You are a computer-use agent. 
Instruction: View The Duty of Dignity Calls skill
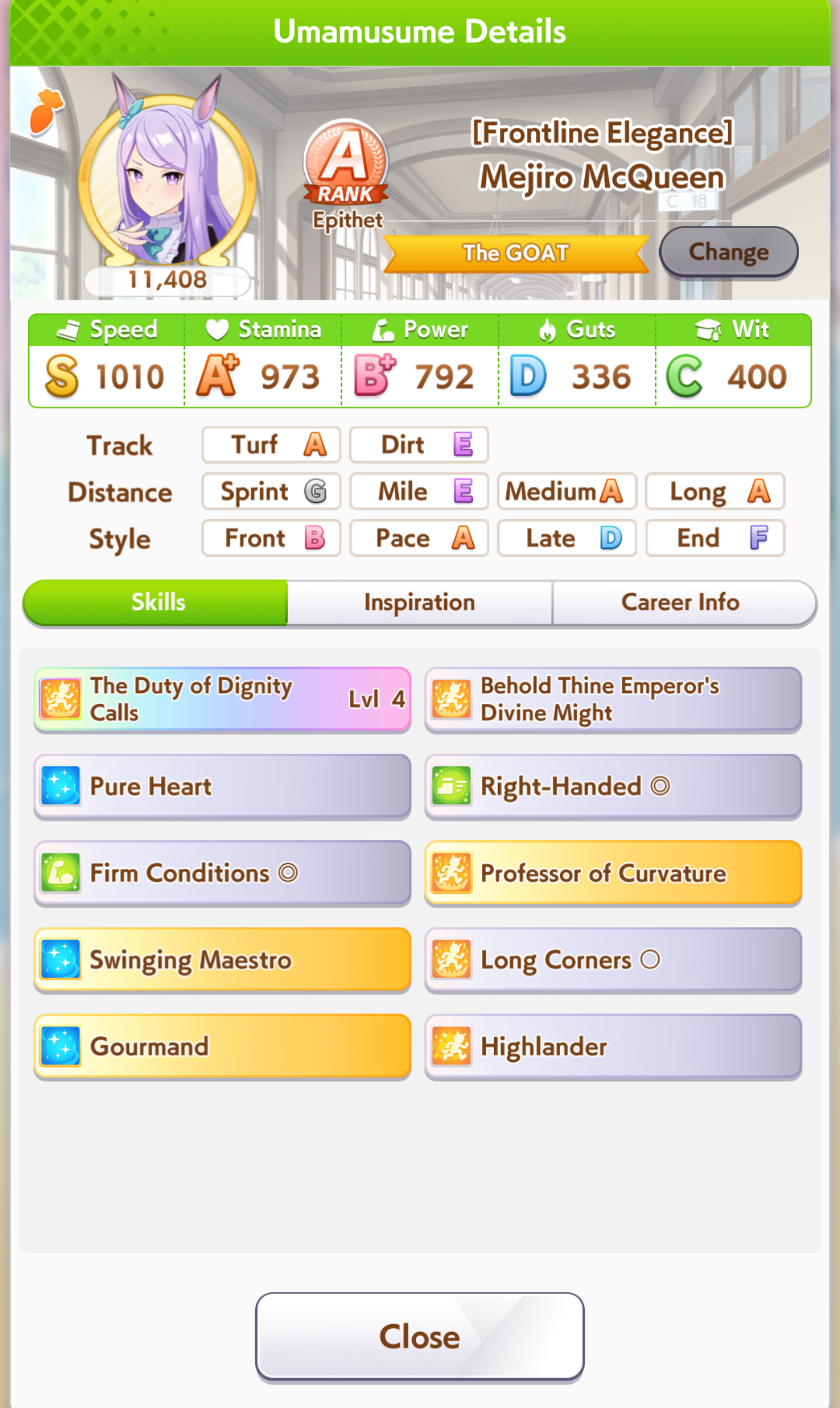(222, 699)
